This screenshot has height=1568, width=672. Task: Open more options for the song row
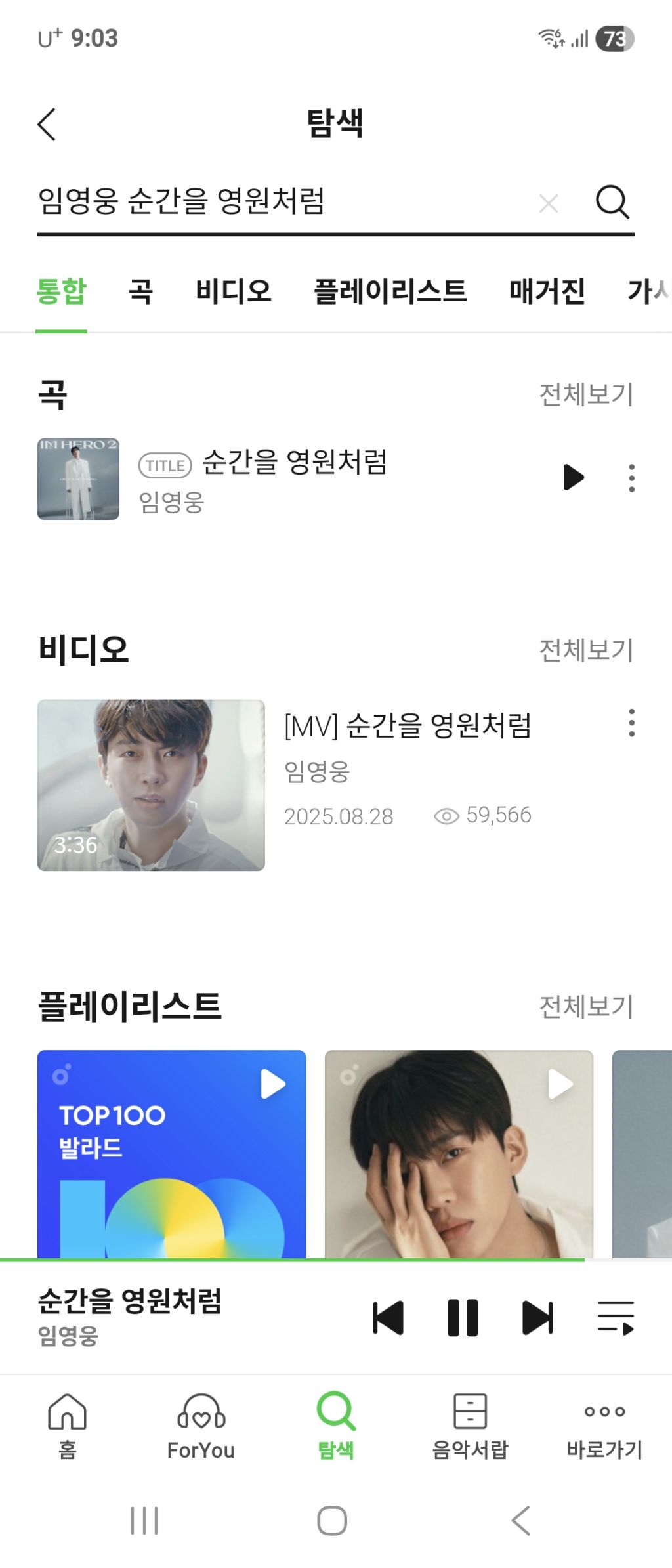pyautogui.click(x=631, y=478)
